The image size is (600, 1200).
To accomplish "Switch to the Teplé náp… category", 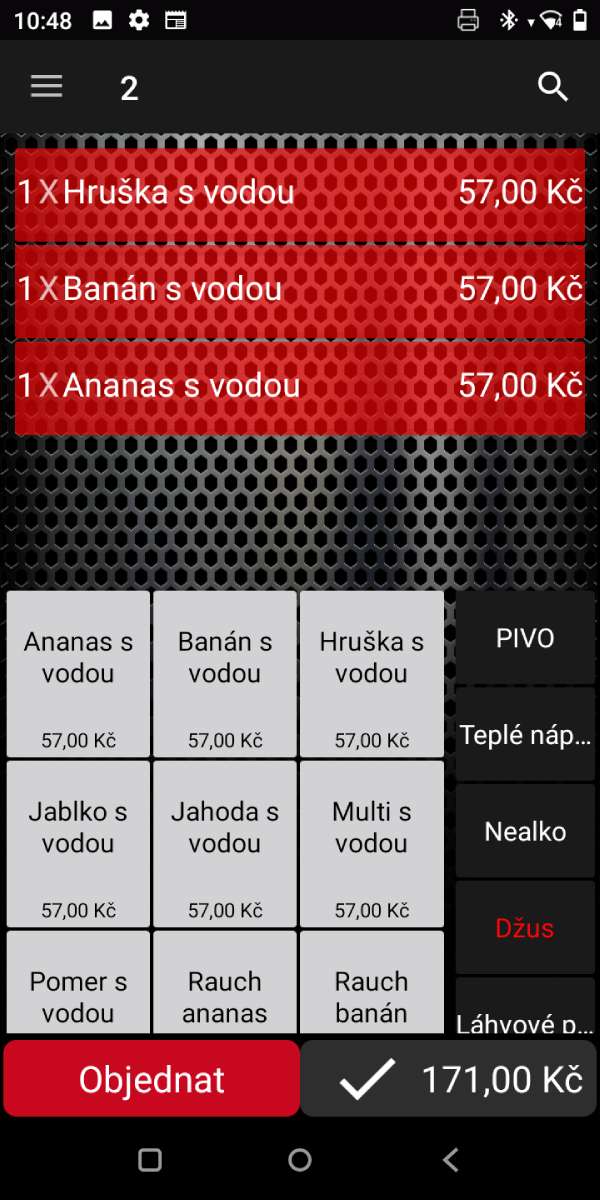I will pyautogui.click(x=525, y=735).
